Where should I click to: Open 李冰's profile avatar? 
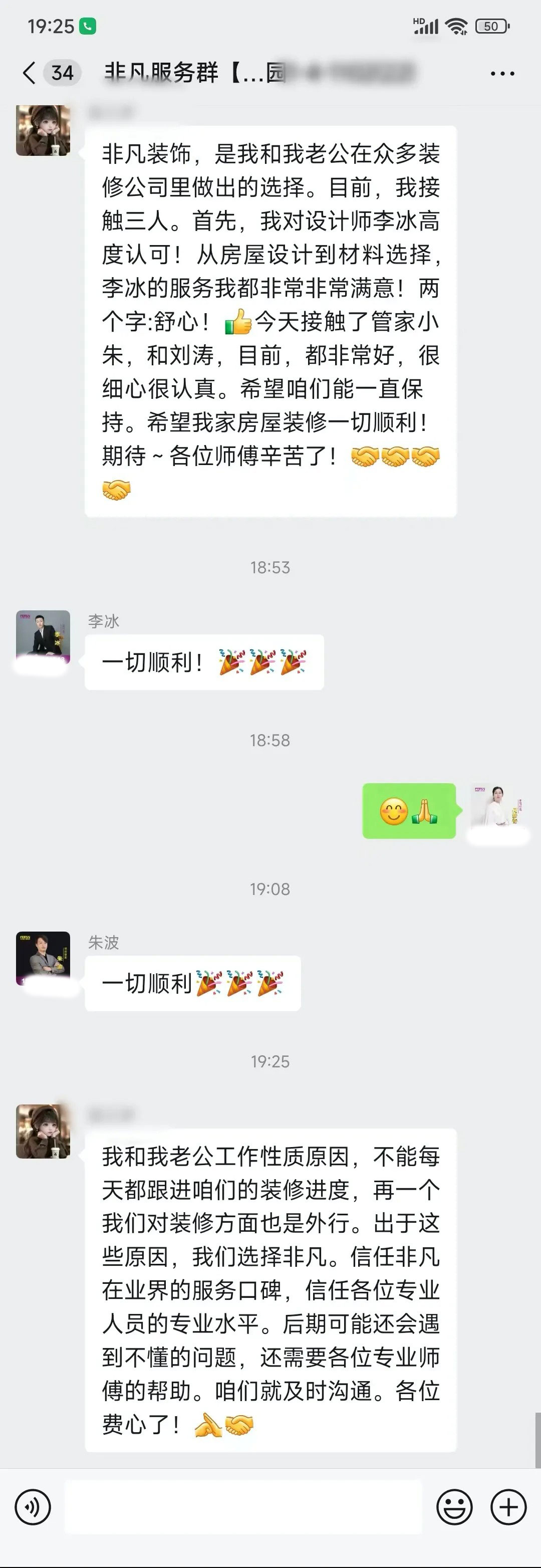point(43,637)
